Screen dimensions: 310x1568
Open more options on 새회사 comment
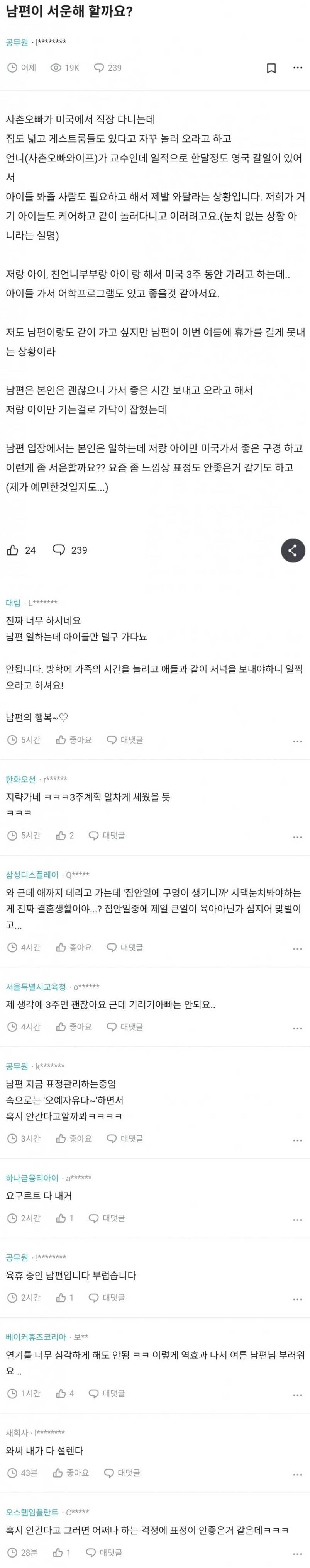[x=297, y=1474]
